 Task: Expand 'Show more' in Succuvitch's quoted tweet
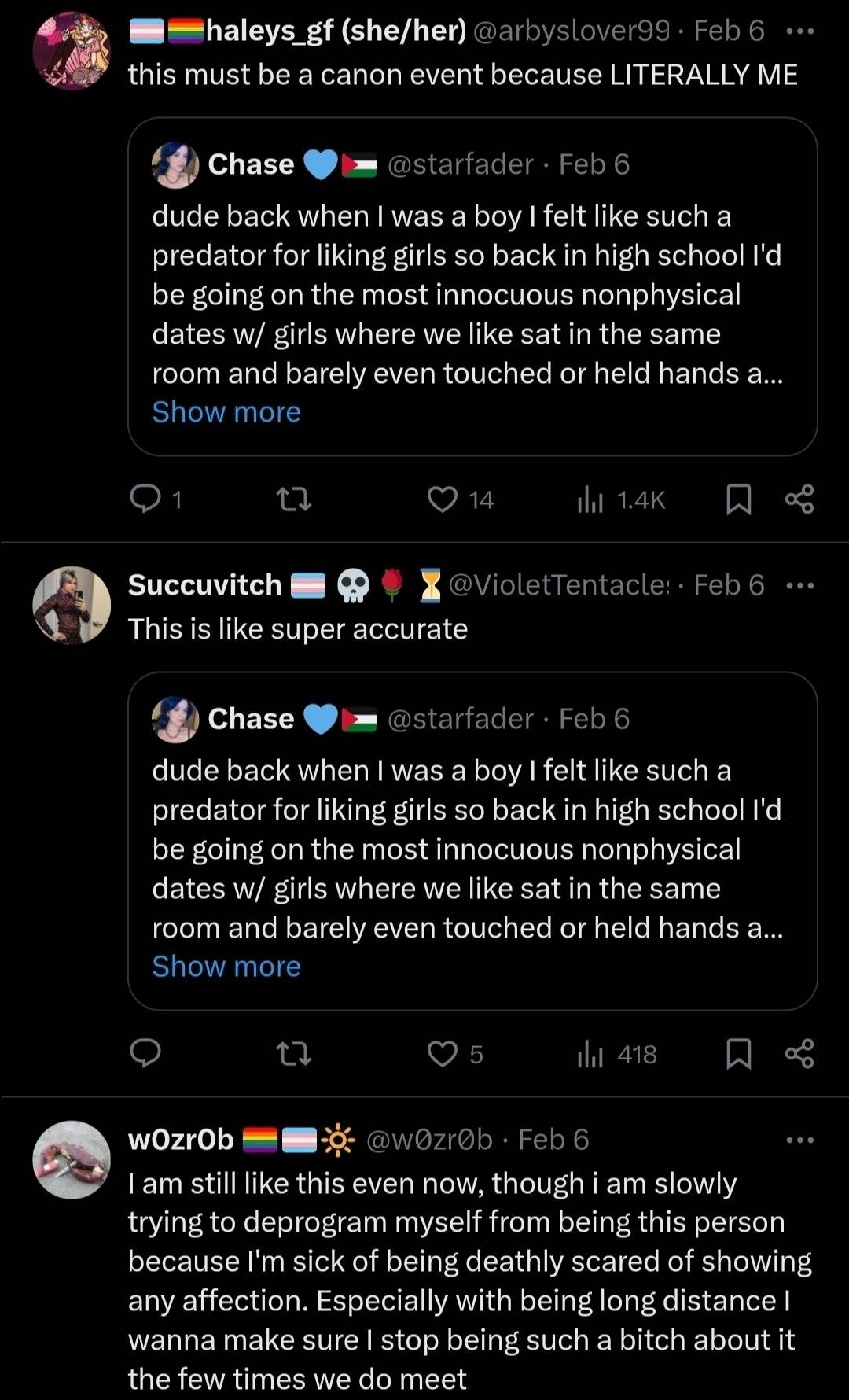click(226, 967)
